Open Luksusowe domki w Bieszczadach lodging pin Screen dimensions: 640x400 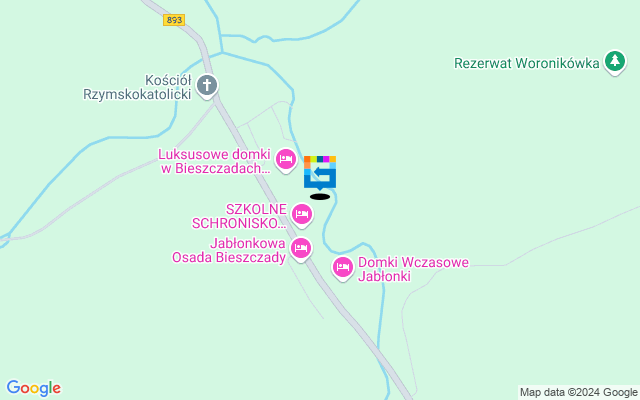[x=285, y=159]
